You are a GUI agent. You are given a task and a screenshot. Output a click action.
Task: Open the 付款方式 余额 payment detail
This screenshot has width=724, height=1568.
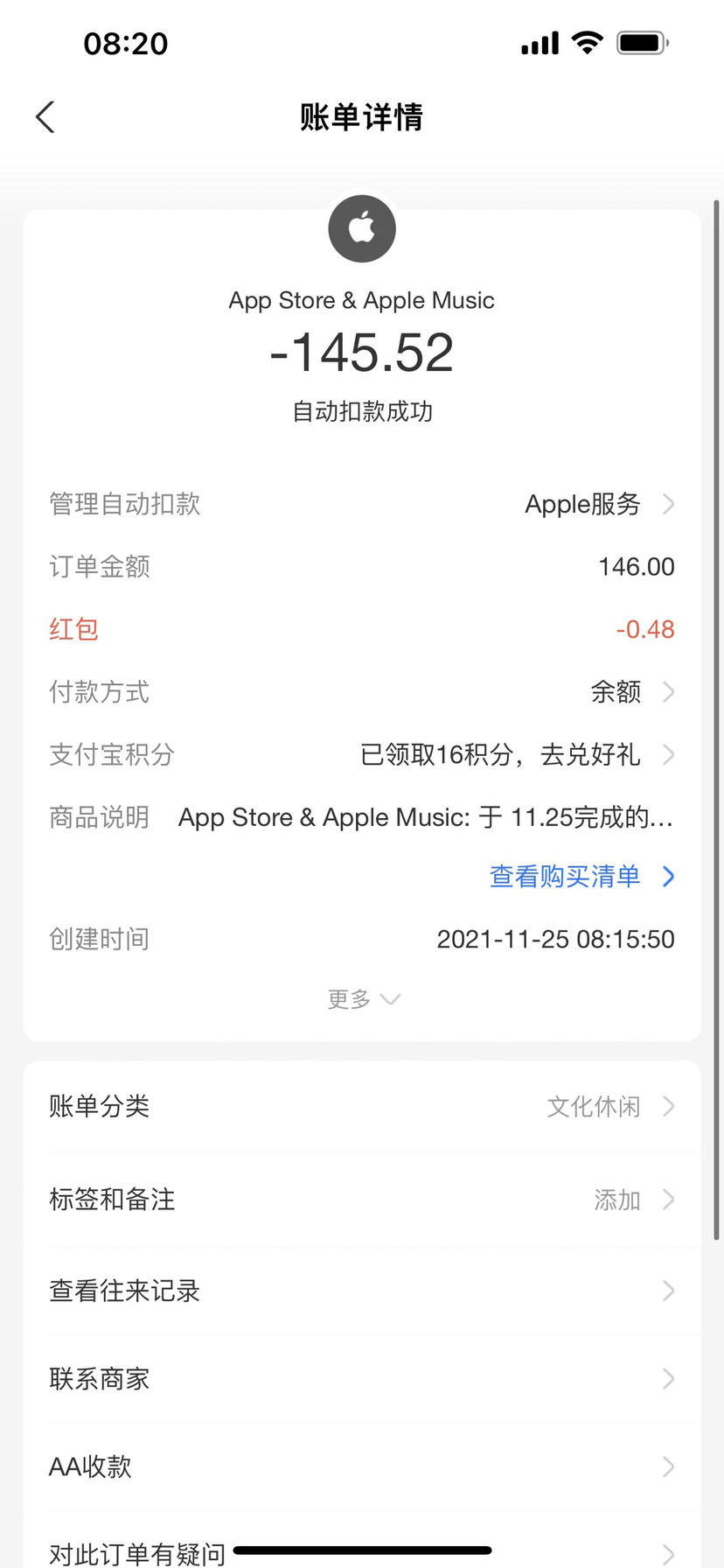(362, 692)
